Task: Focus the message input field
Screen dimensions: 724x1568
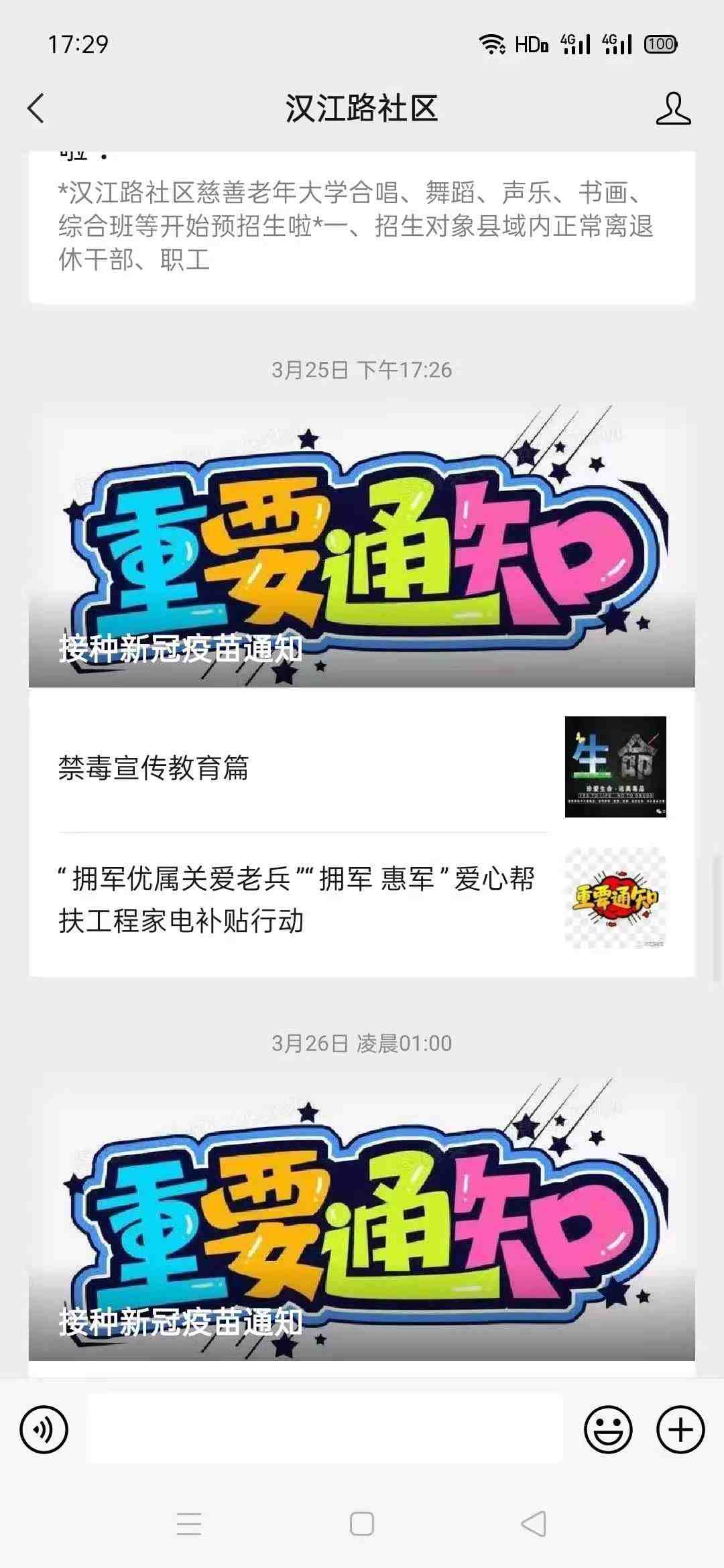Action: point(324,1430)
